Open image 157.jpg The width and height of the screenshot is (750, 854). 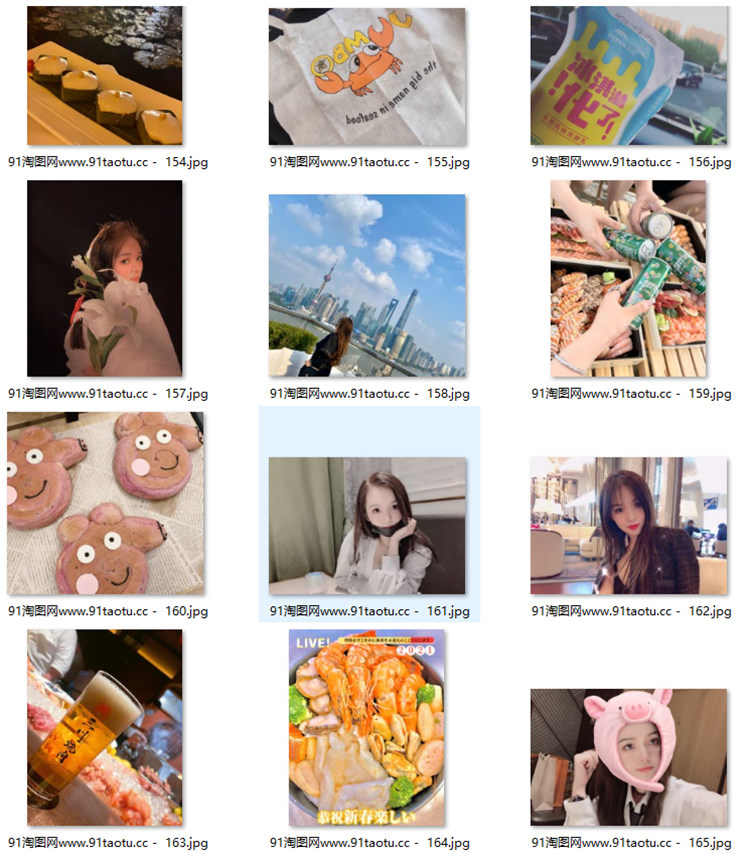[x=105, y=278]
